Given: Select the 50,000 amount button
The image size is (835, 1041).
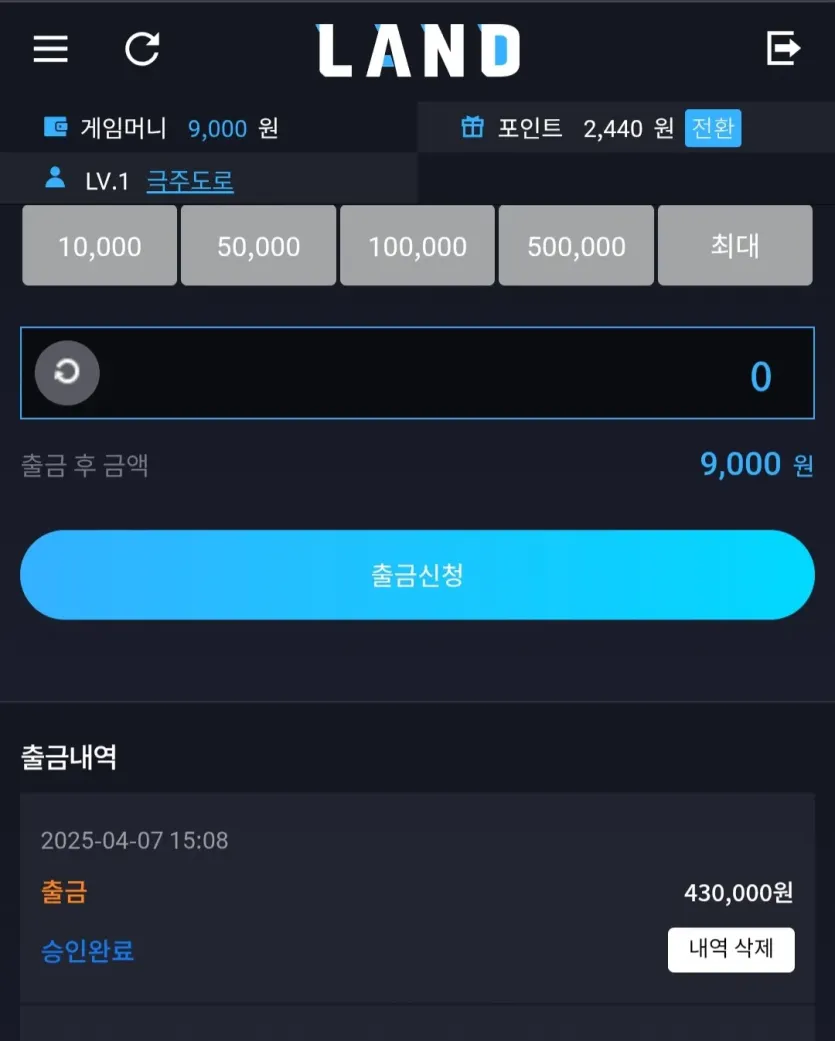Looking at the screenshot, I should coord(258,246).
